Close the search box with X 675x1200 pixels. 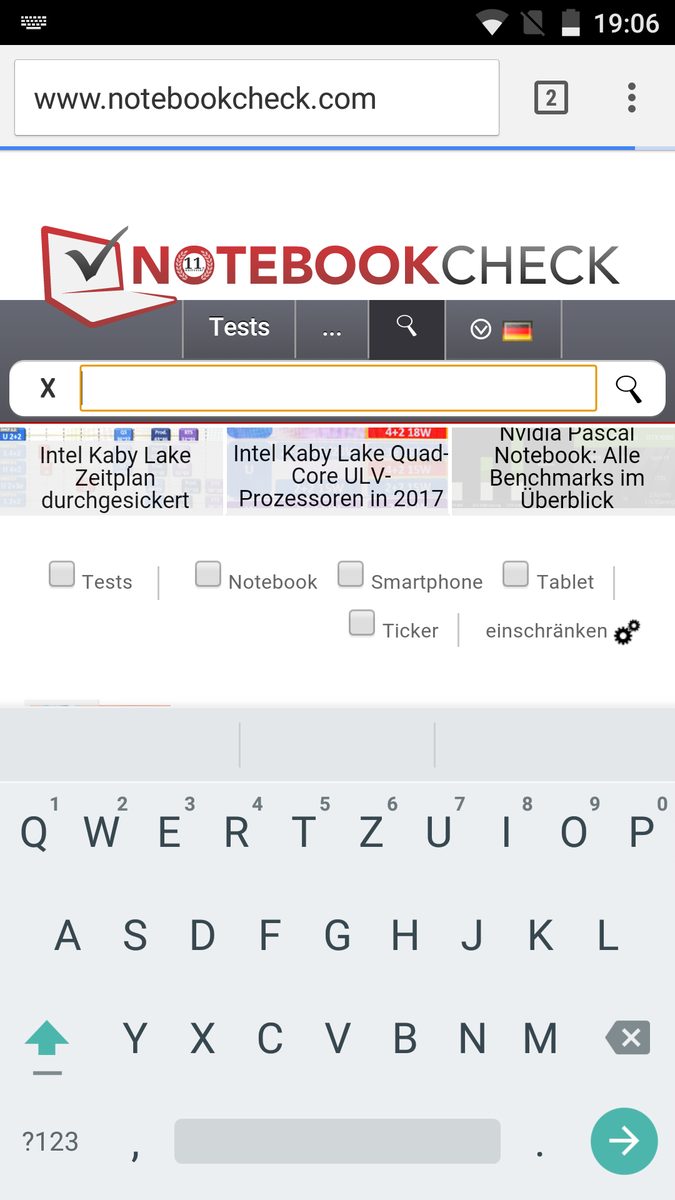coord(47,388)
